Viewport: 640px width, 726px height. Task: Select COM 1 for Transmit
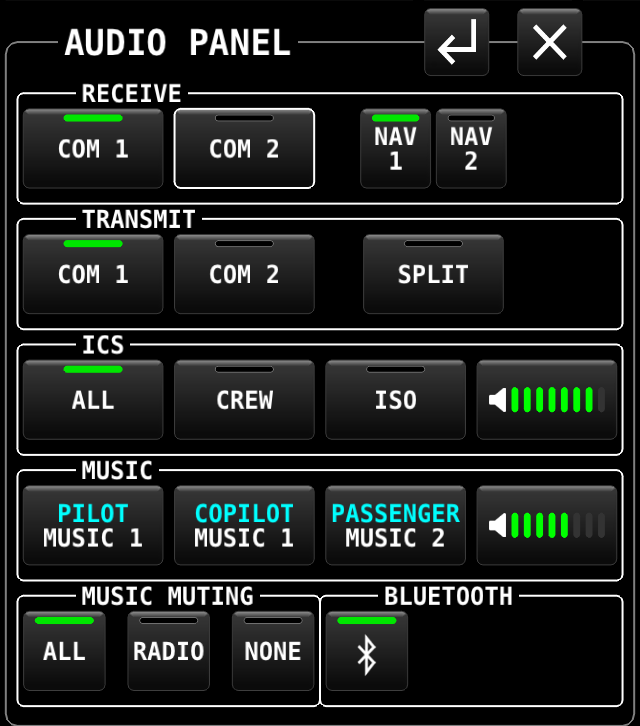pos(93,275)
